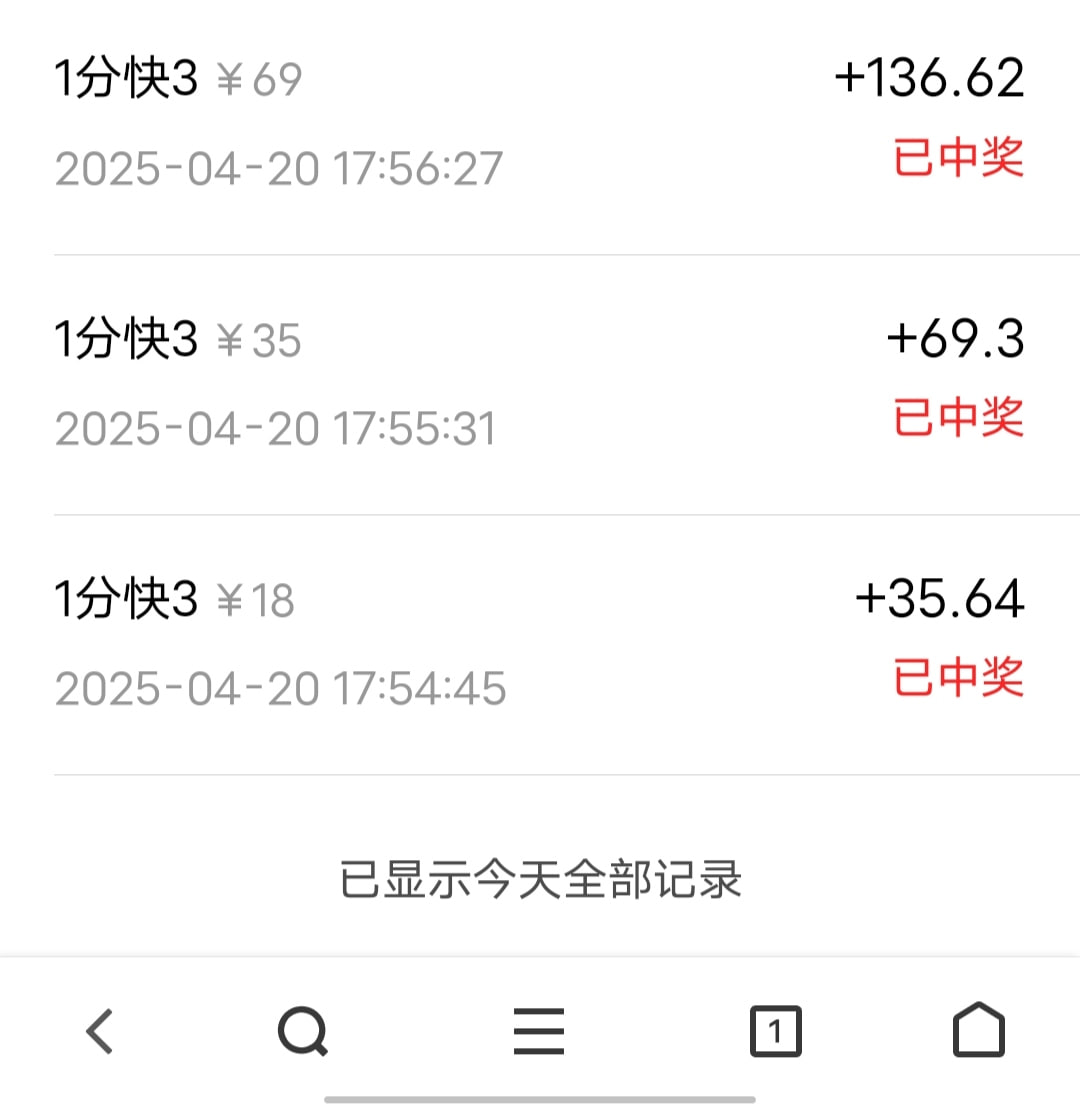
Task: Show open browser tabs switcher
Action: coord(776,1030)
